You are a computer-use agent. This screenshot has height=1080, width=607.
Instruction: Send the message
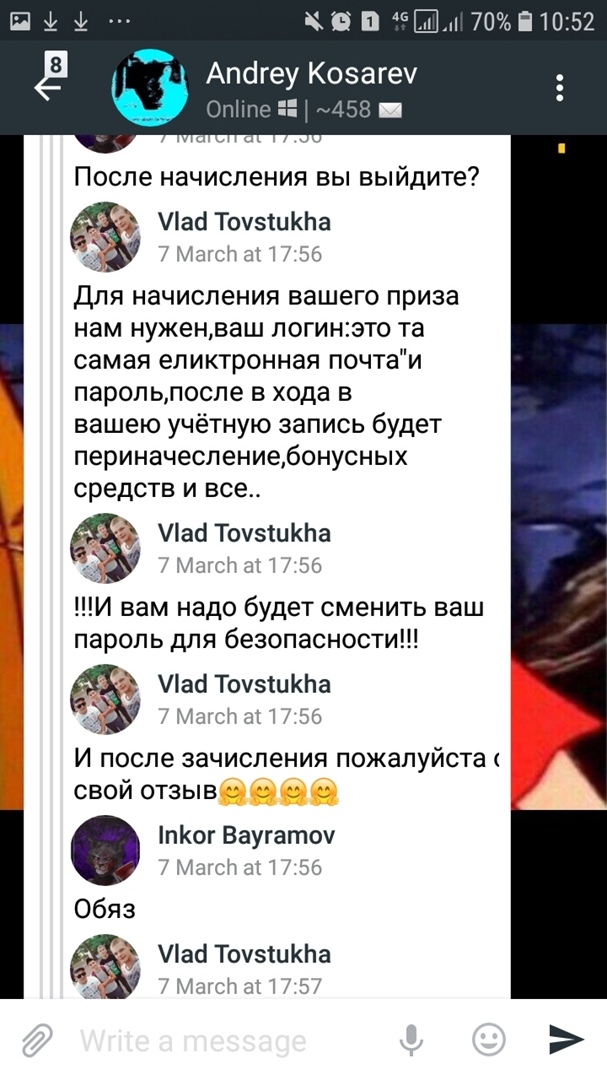tap(566, 1041)
